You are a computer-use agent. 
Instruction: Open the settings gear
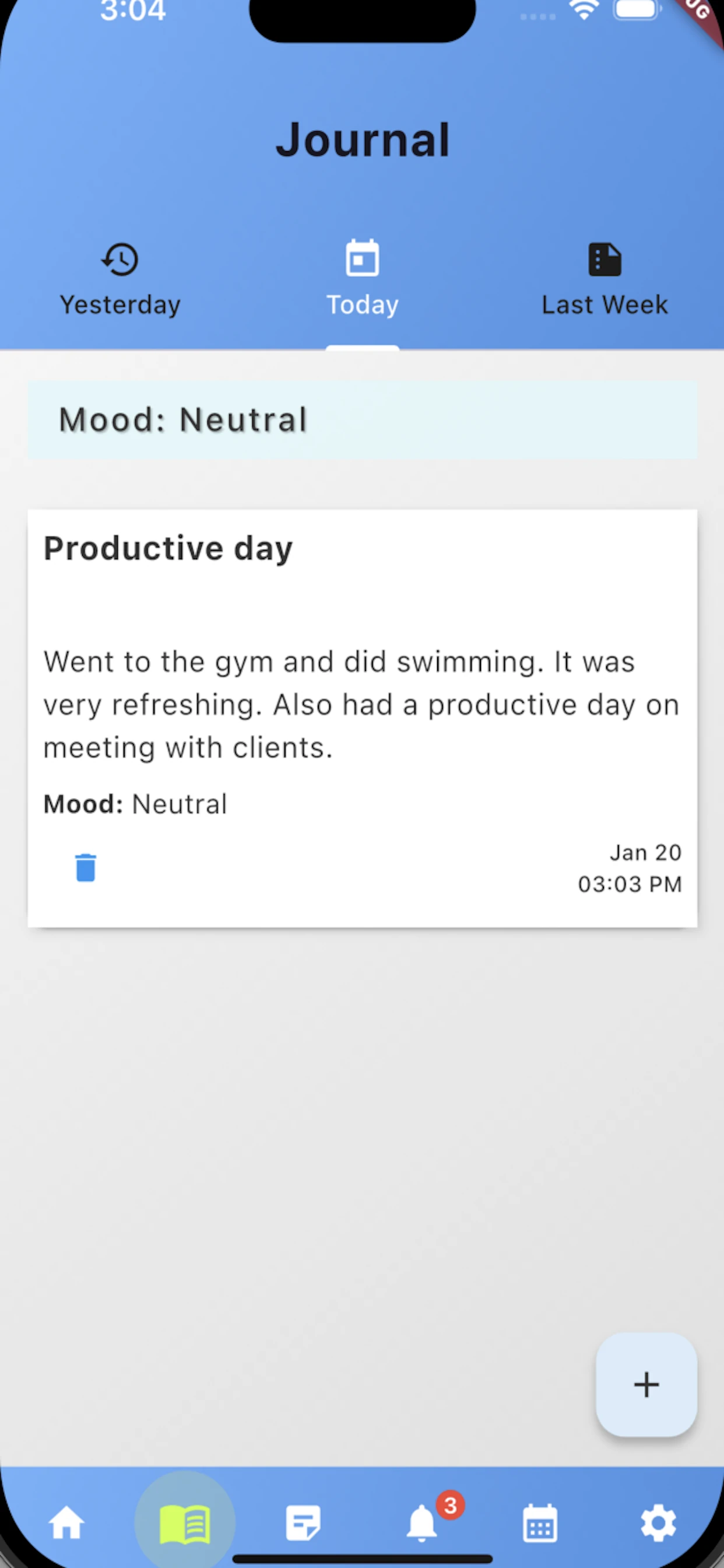coord(658,1523)
